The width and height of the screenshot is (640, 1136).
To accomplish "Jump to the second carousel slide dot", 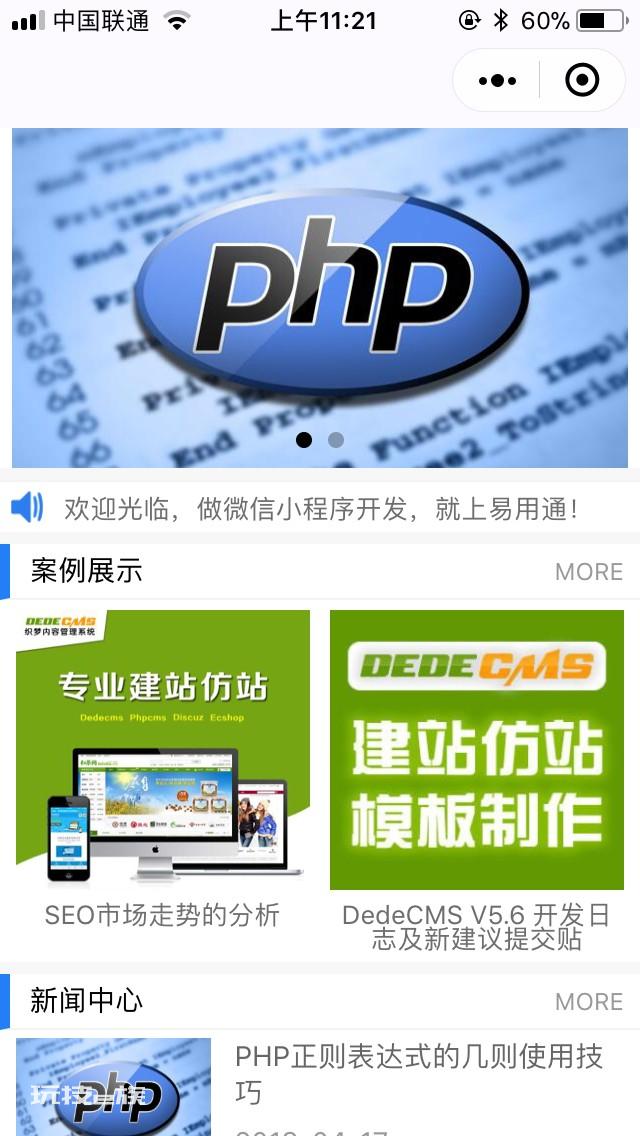I will (x=336, y=440).
